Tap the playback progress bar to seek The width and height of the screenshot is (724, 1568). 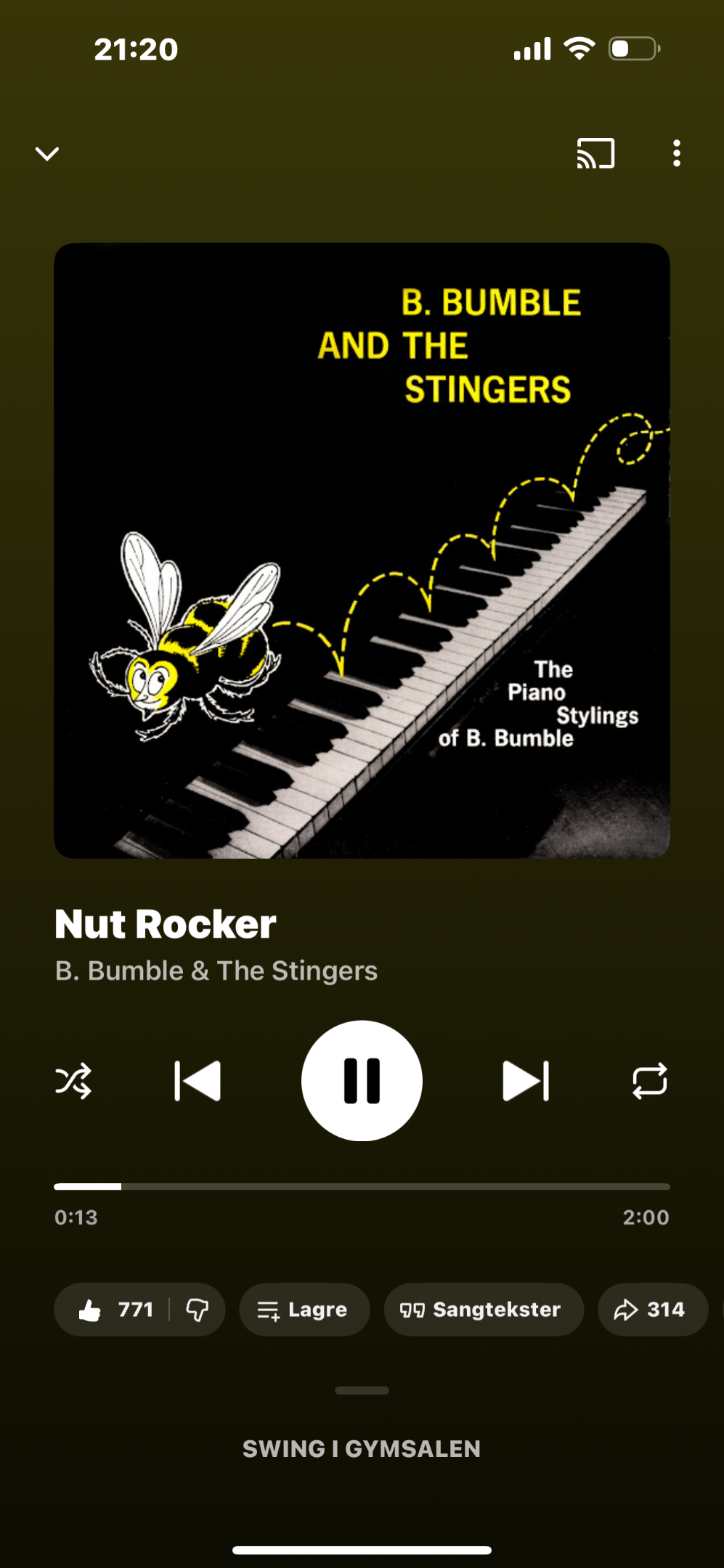point(362,1187)
